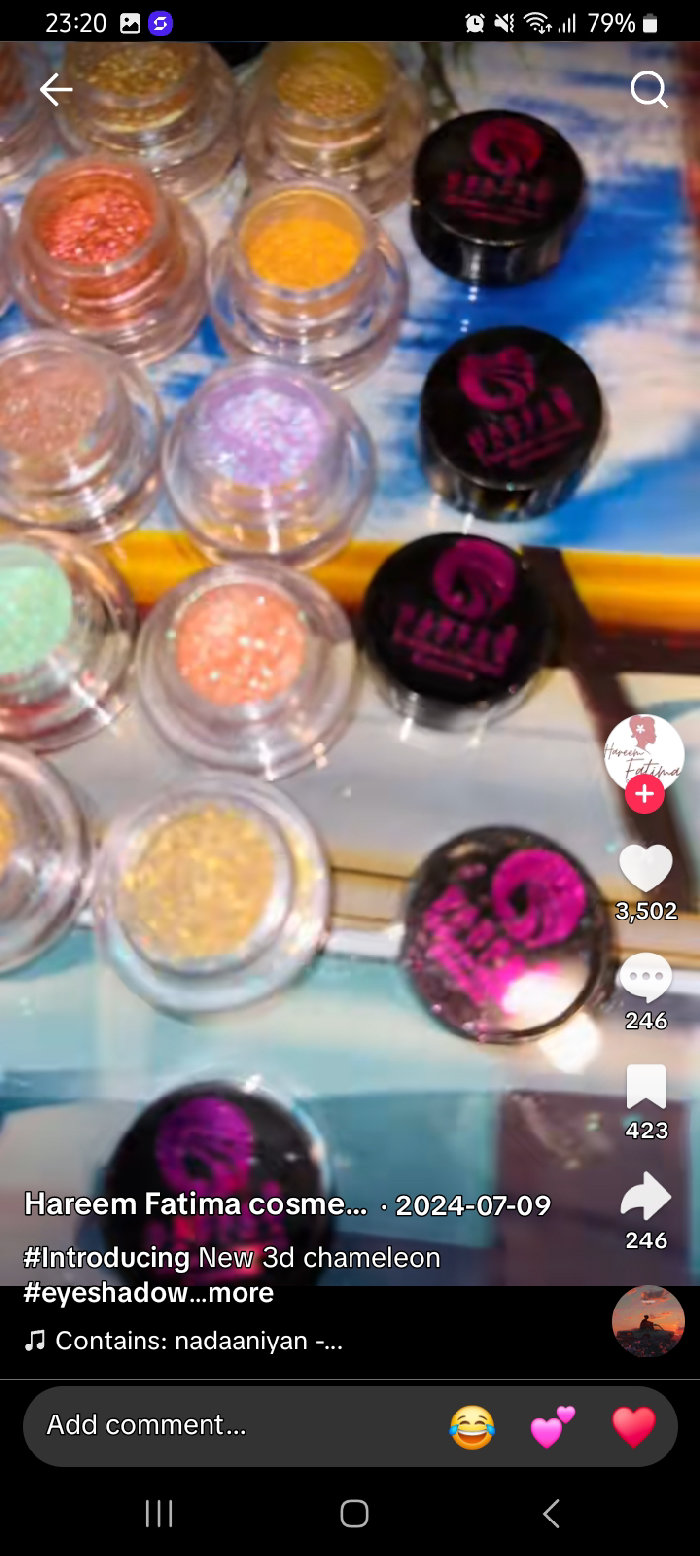Open the nadaaniyan sound details
This screenshot has height=1556, width=700.
(198, 1340)
